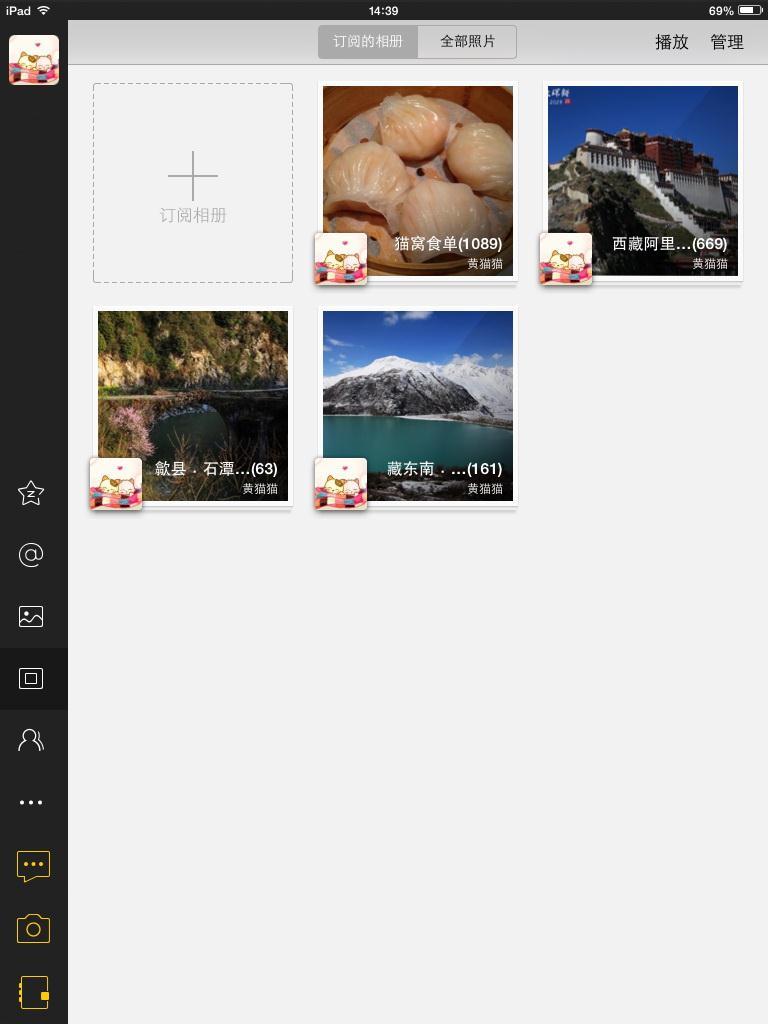
Task: Open the friends people icon
Action: [32, 740]
